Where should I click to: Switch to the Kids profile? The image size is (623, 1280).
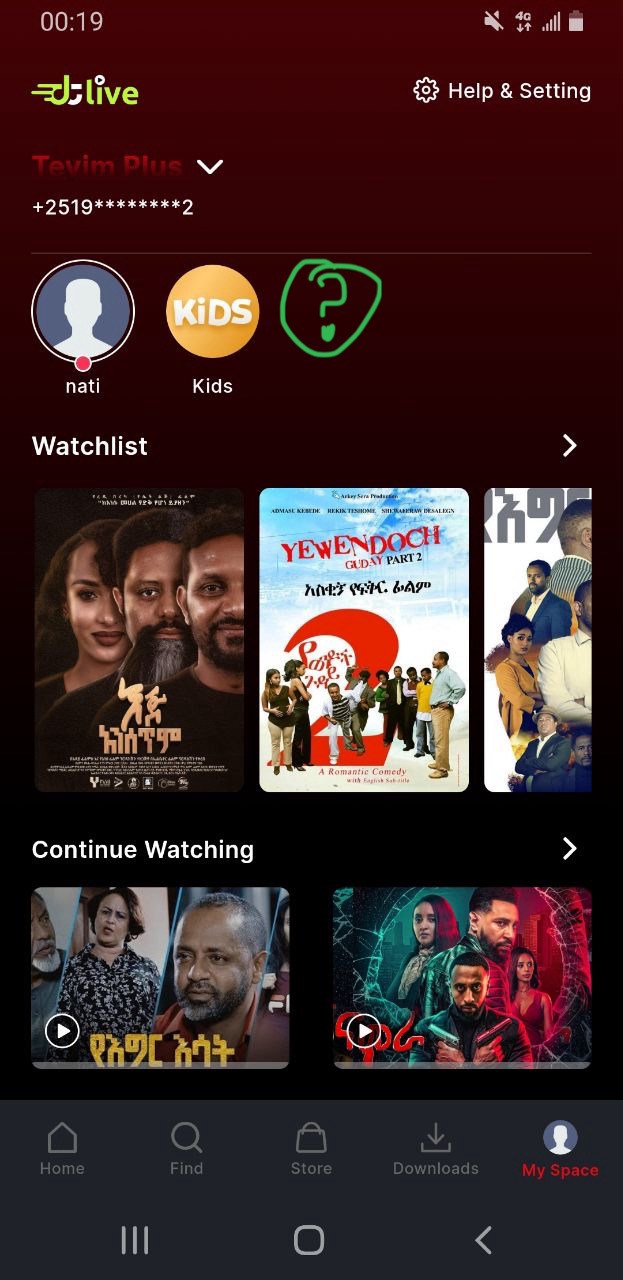click(212, 311)
